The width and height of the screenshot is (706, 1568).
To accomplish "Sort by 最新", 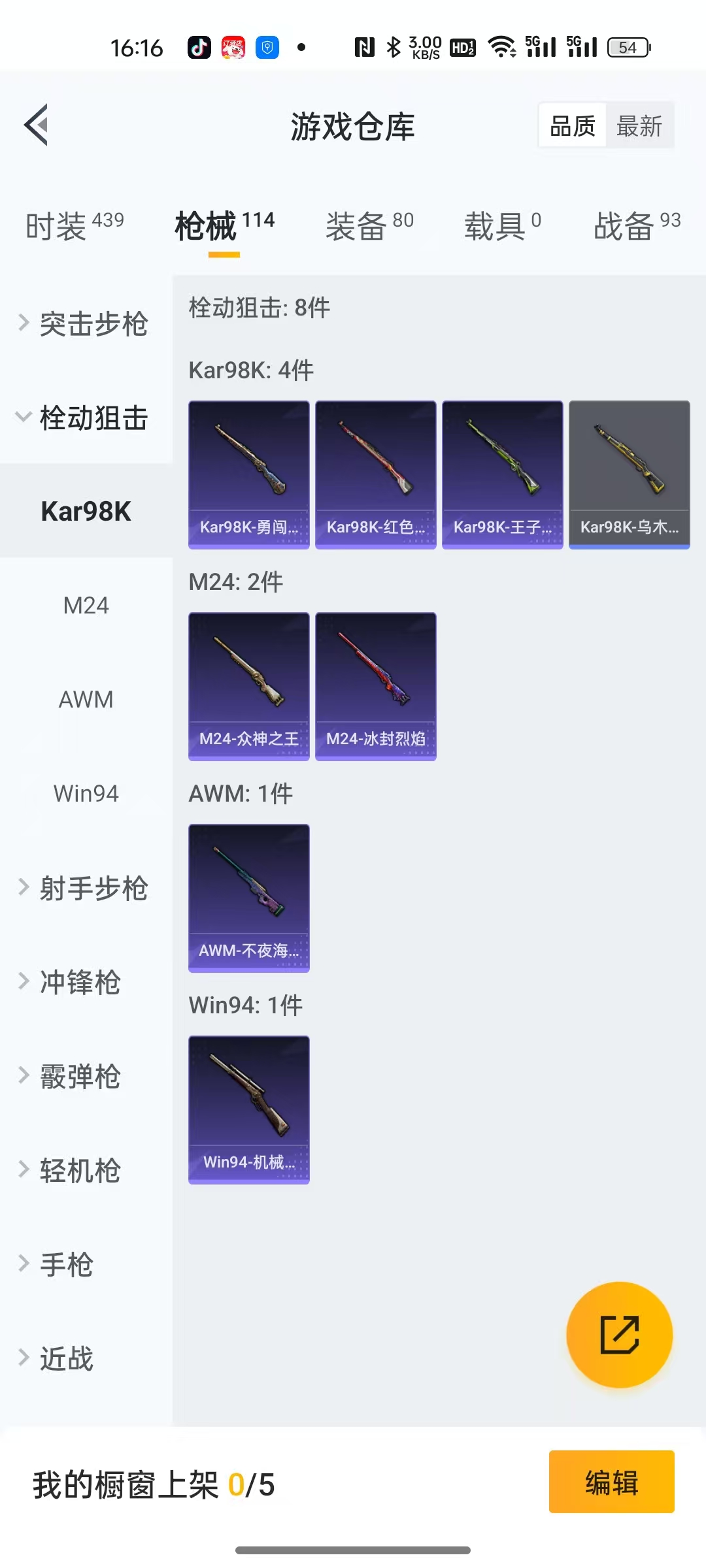I will point(639,125).
